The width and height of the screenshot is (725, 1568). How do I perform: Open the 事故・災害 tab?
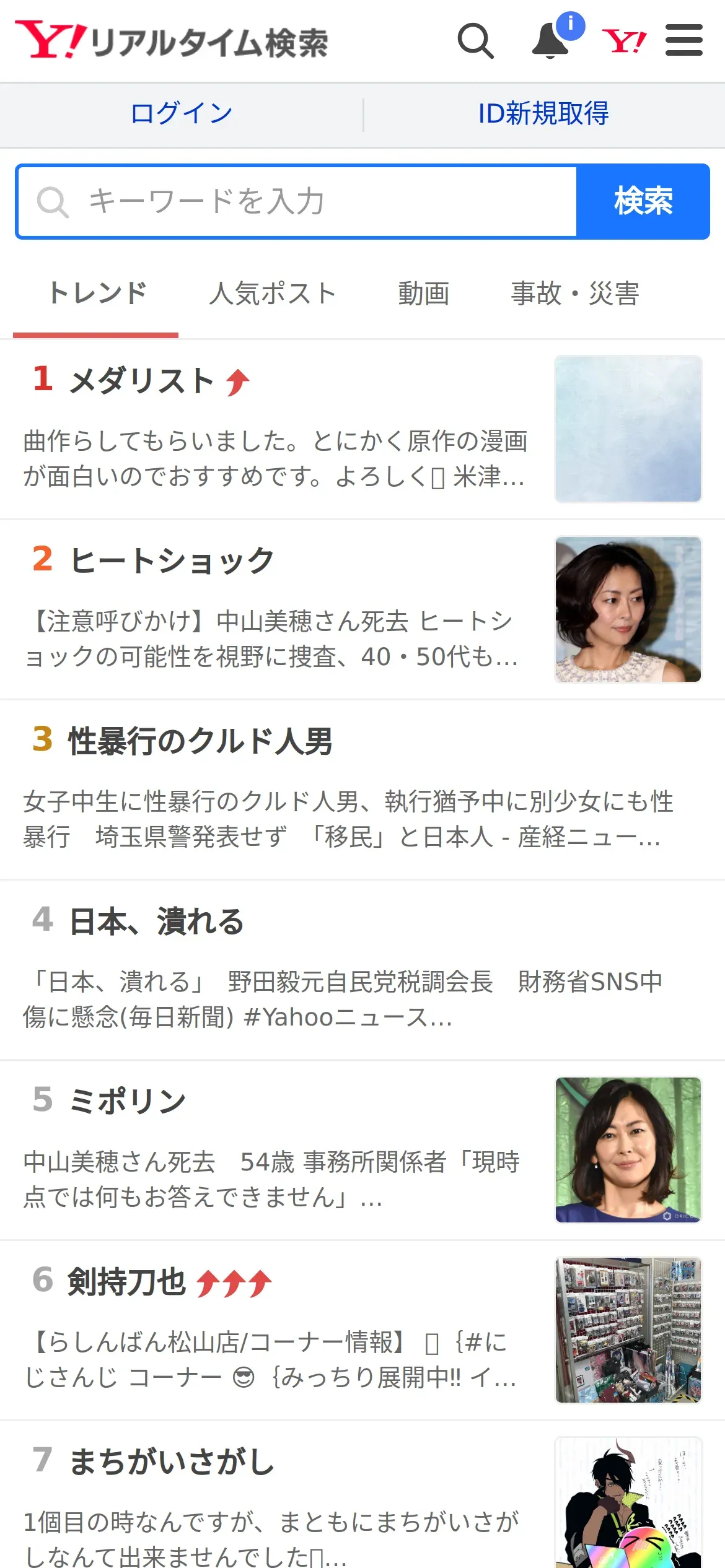coord(574,294)
